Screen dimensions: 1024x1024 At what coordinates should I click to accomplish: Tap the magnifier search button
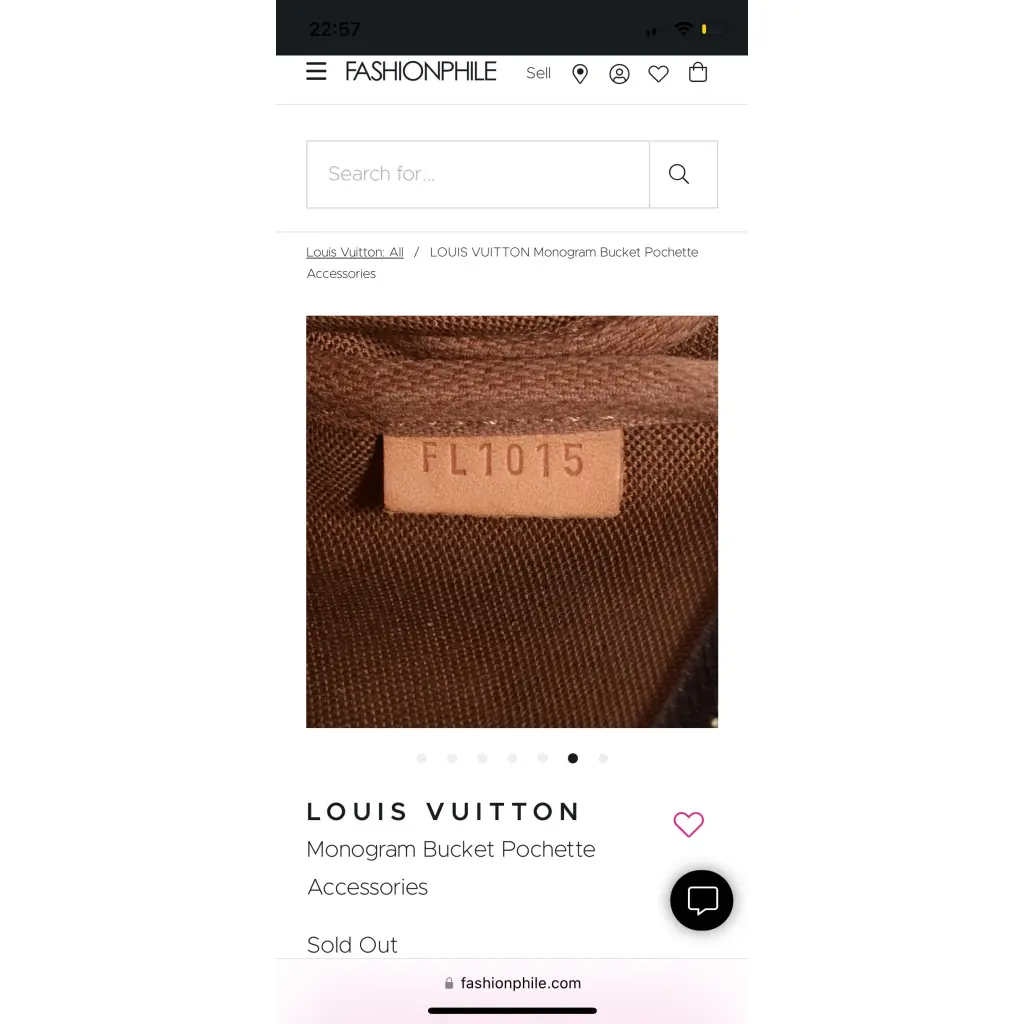[x=680, y=174]
